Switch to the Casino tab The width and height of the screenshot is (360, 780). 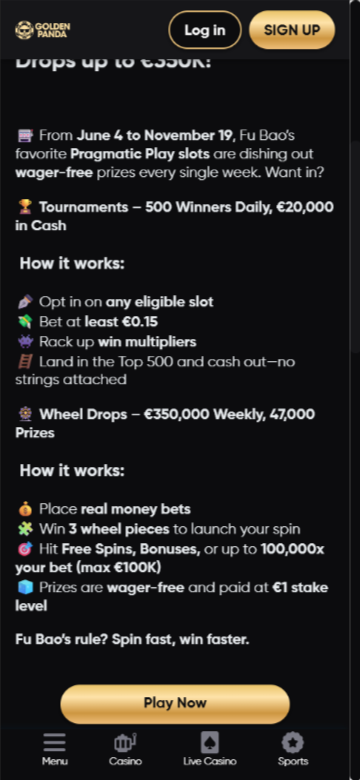pos(125,749)
